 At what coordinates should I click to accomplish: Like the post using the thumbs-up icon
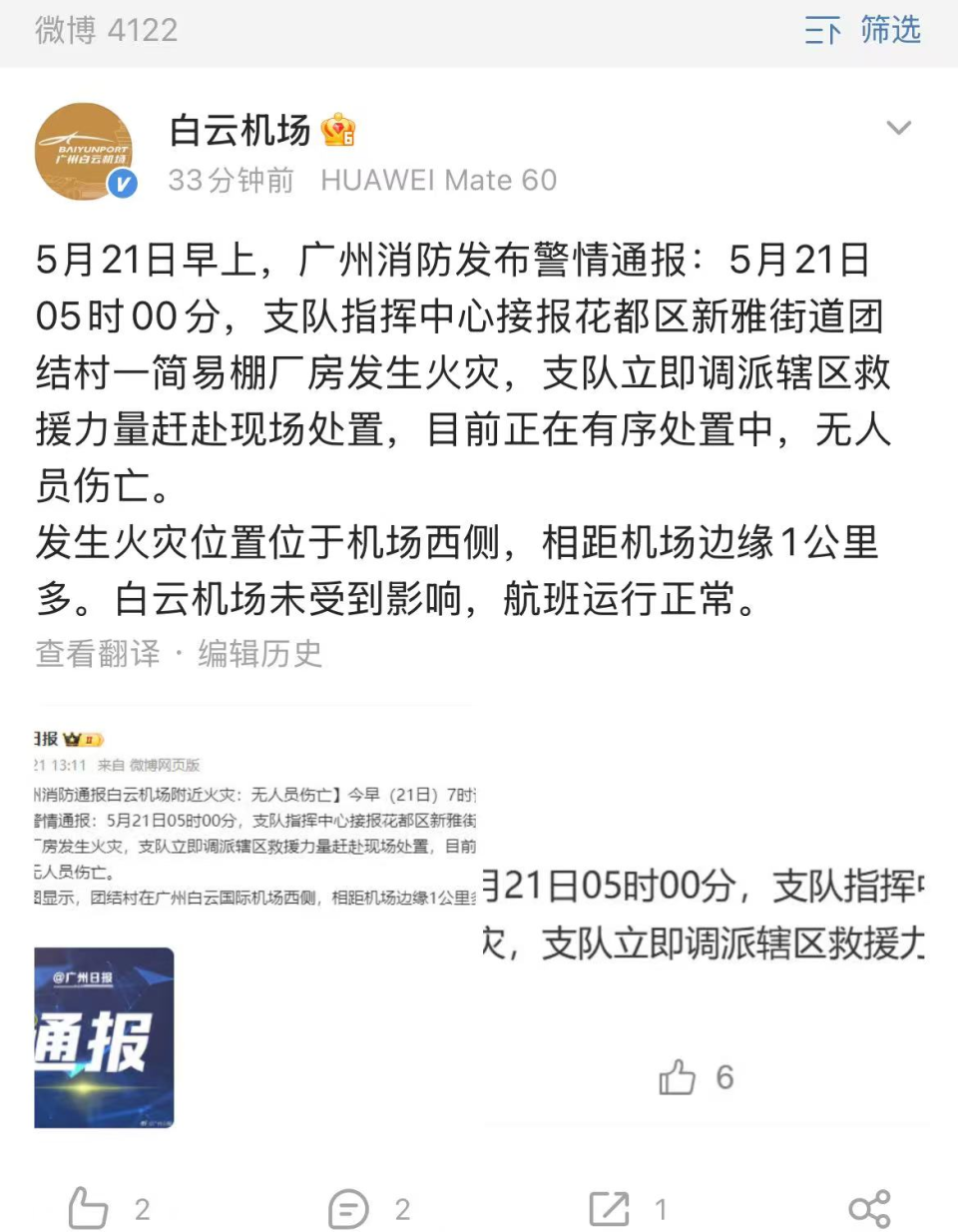[x=88, y=1208]
